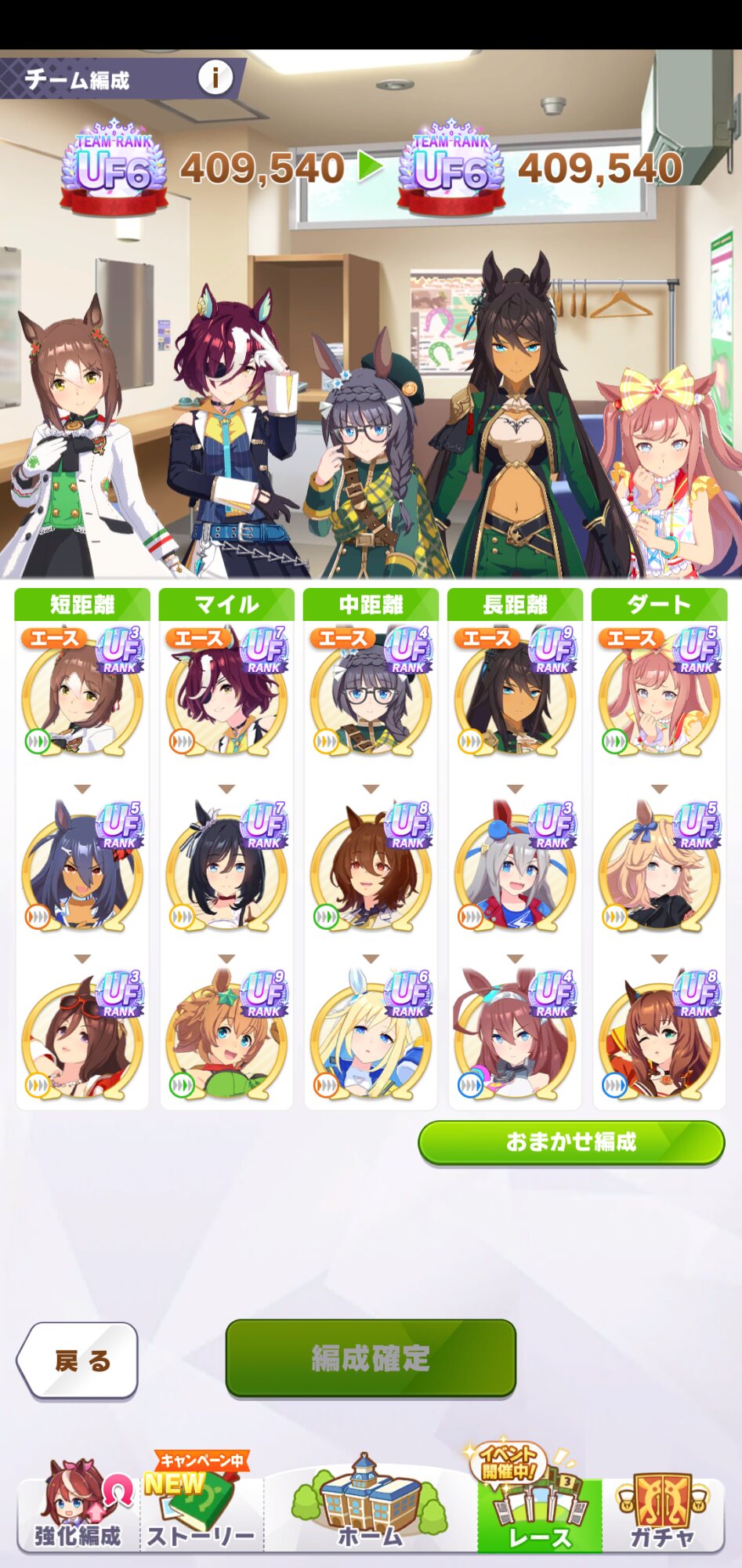The image size is (742, 1568).
Task: Select the third ダート slot, rank UF8
Action: (x=659, y=1036)
